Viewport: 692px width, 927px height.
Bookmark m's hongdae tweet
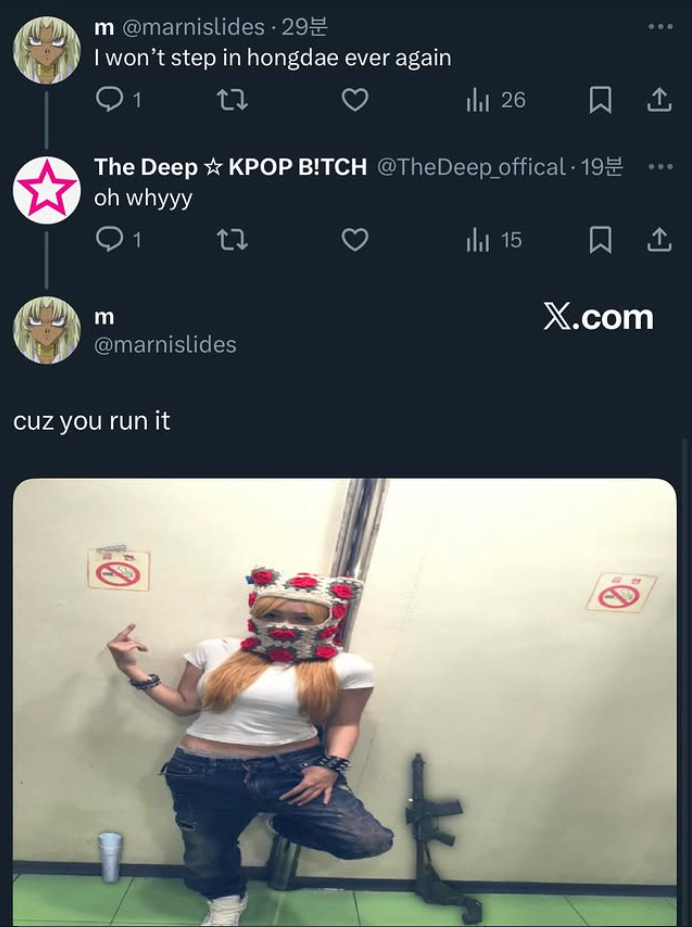click(600, 99)
